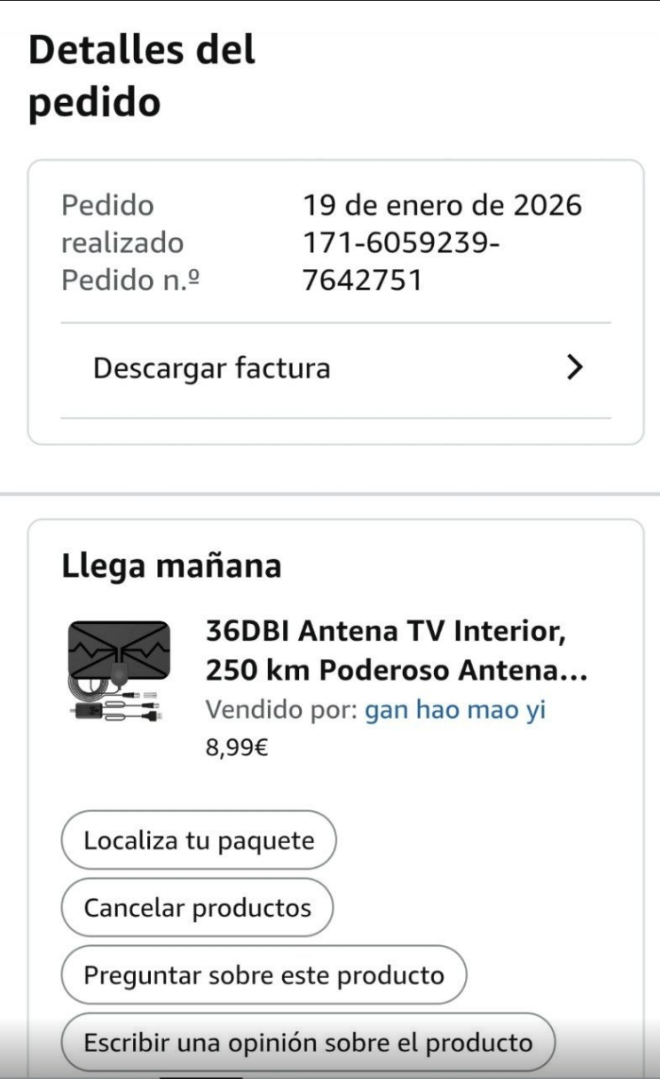The height and width of the screenshot is (1079, 660).
Task: Write a review via Escribir una opinión
Action: tap(308, 1043)
